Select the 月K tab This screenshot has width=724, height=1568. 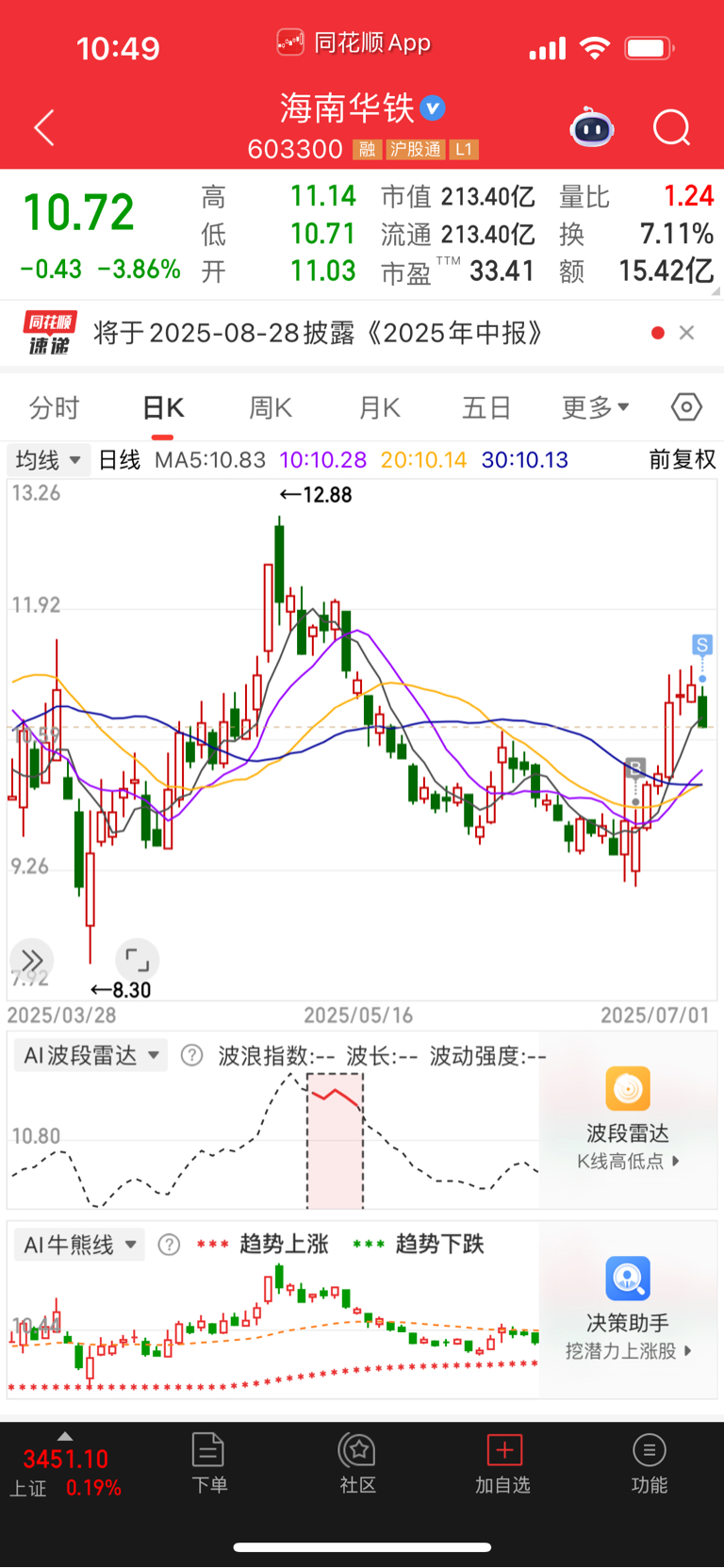click(x=380, y=407)
